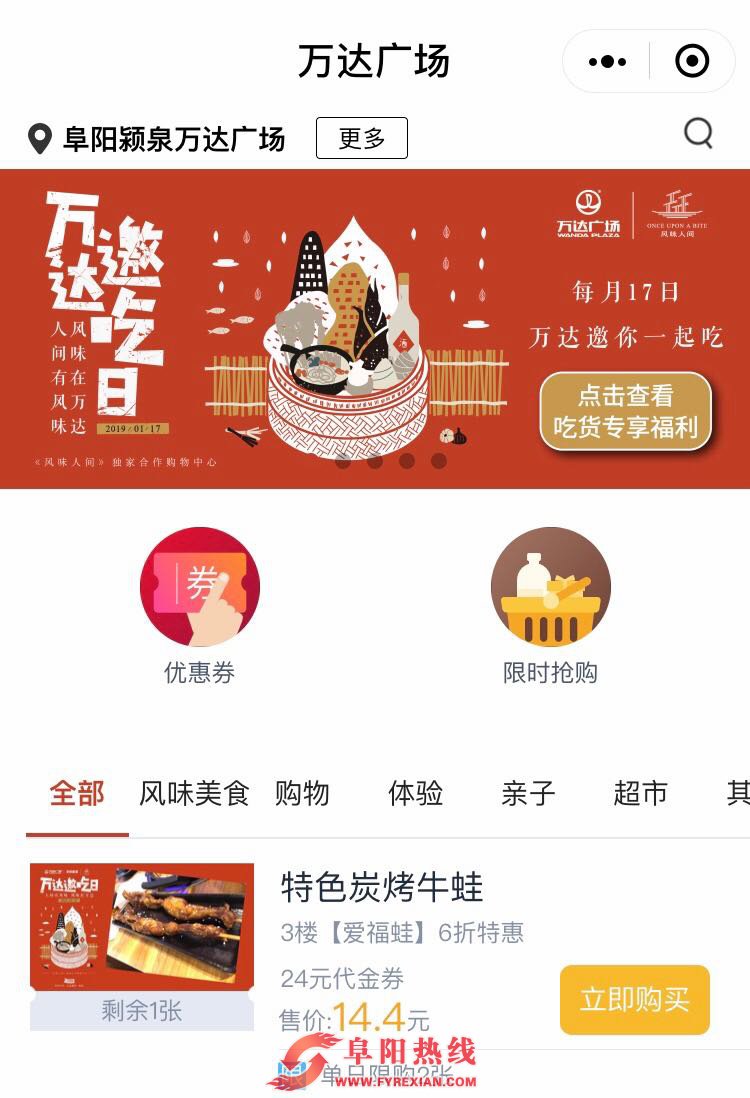
Task: Open the search magnifier icon
Action: point(698,133)
